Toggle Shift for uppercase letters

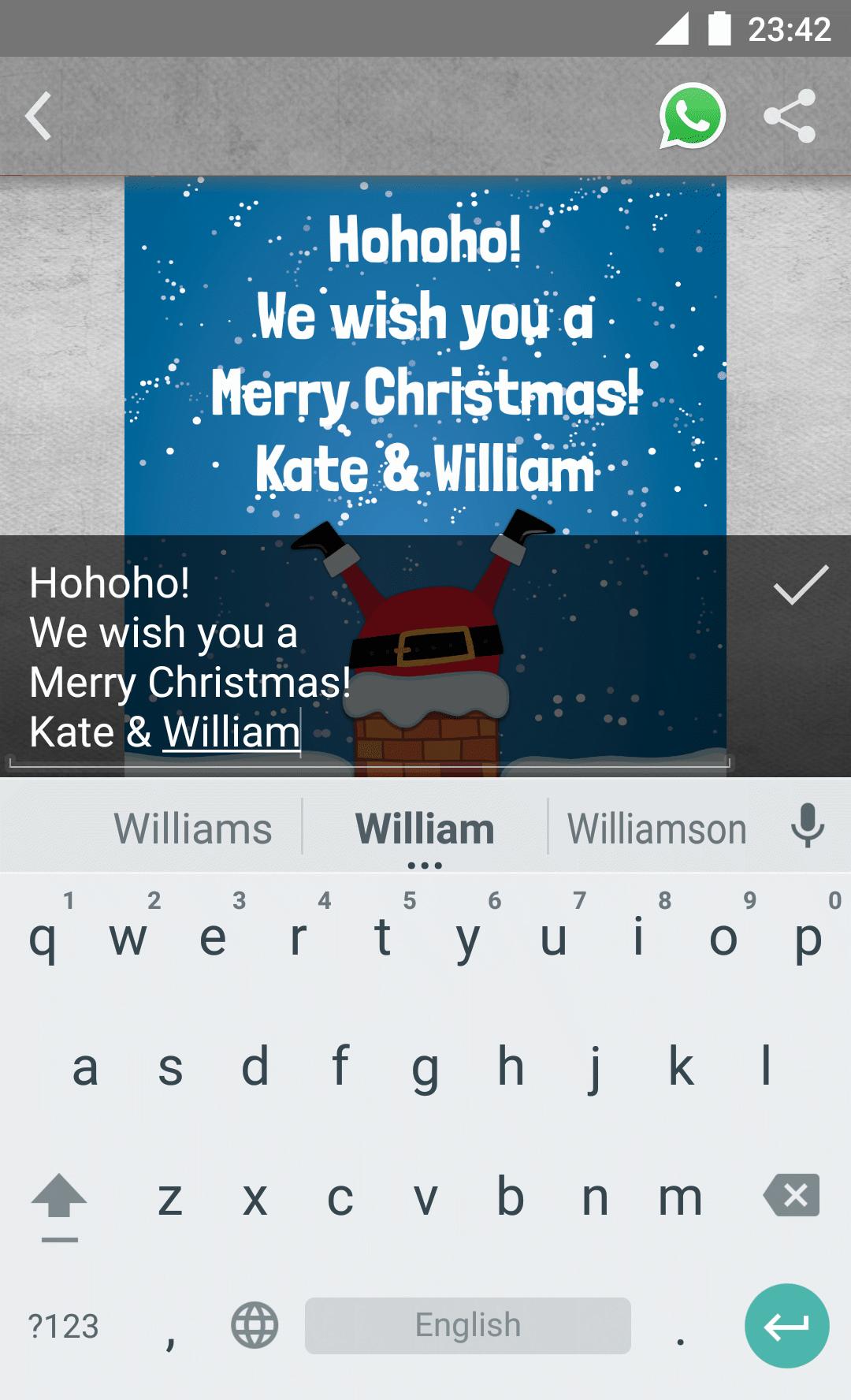[x=59, y=1197]
